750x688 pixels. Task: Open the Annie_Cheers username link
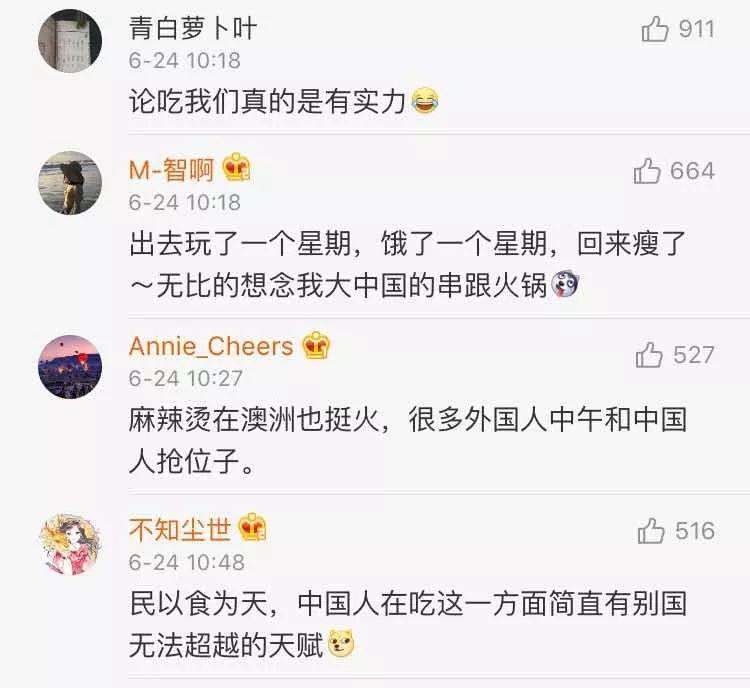pos(211,346)
